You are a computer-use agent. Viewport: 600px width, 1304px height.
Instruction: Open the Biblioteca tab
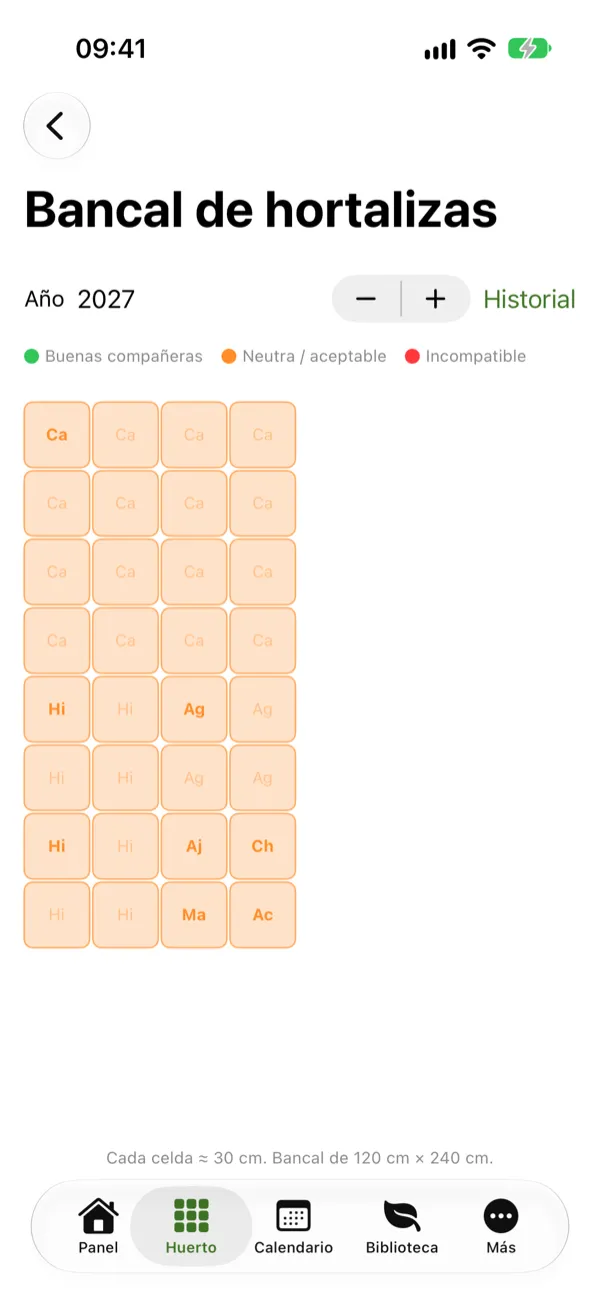(x=402, y=1226)
